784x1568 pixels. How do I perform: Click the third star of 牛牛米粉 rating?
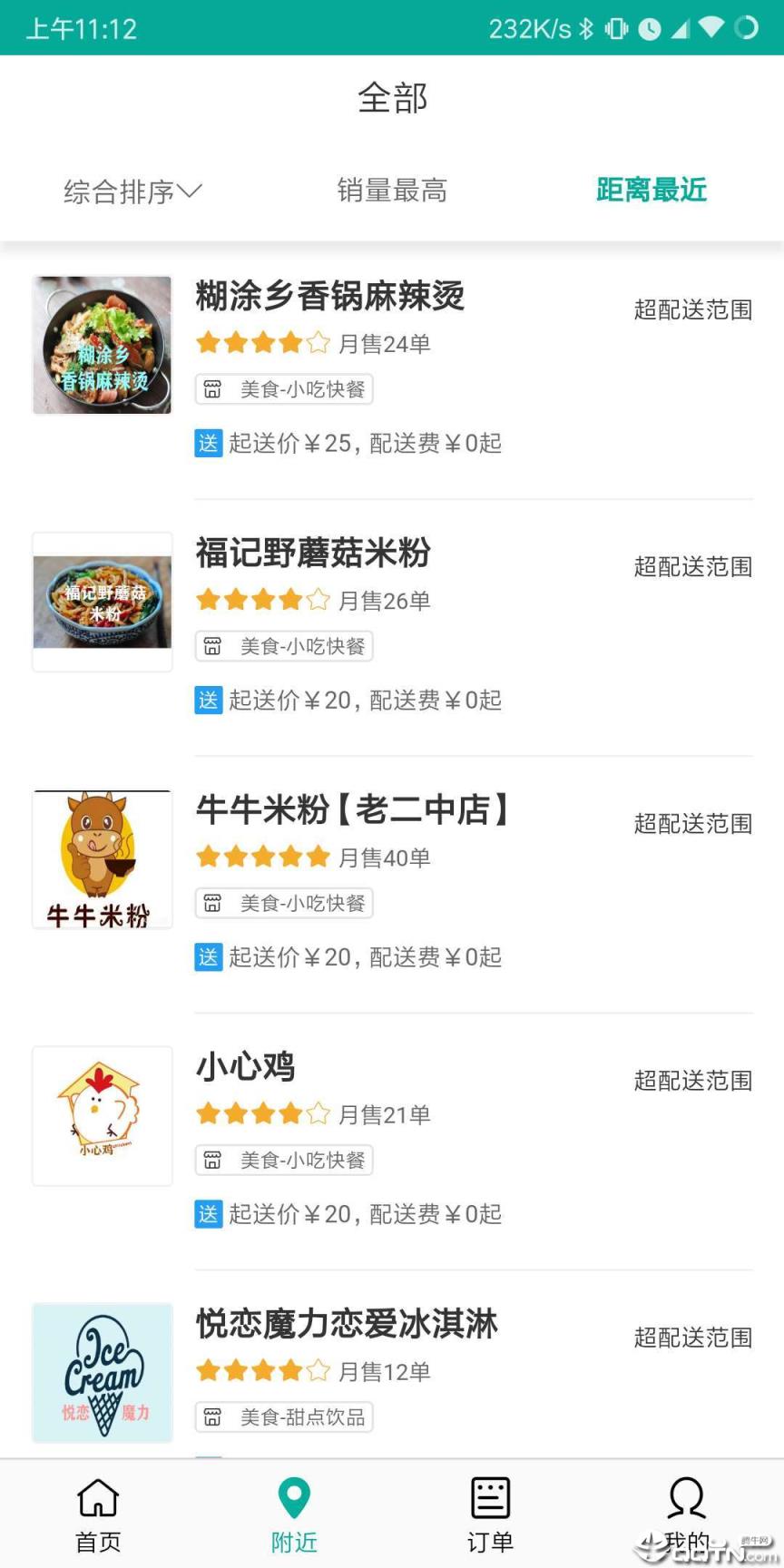pyautogui.click(x=263, y=857)
